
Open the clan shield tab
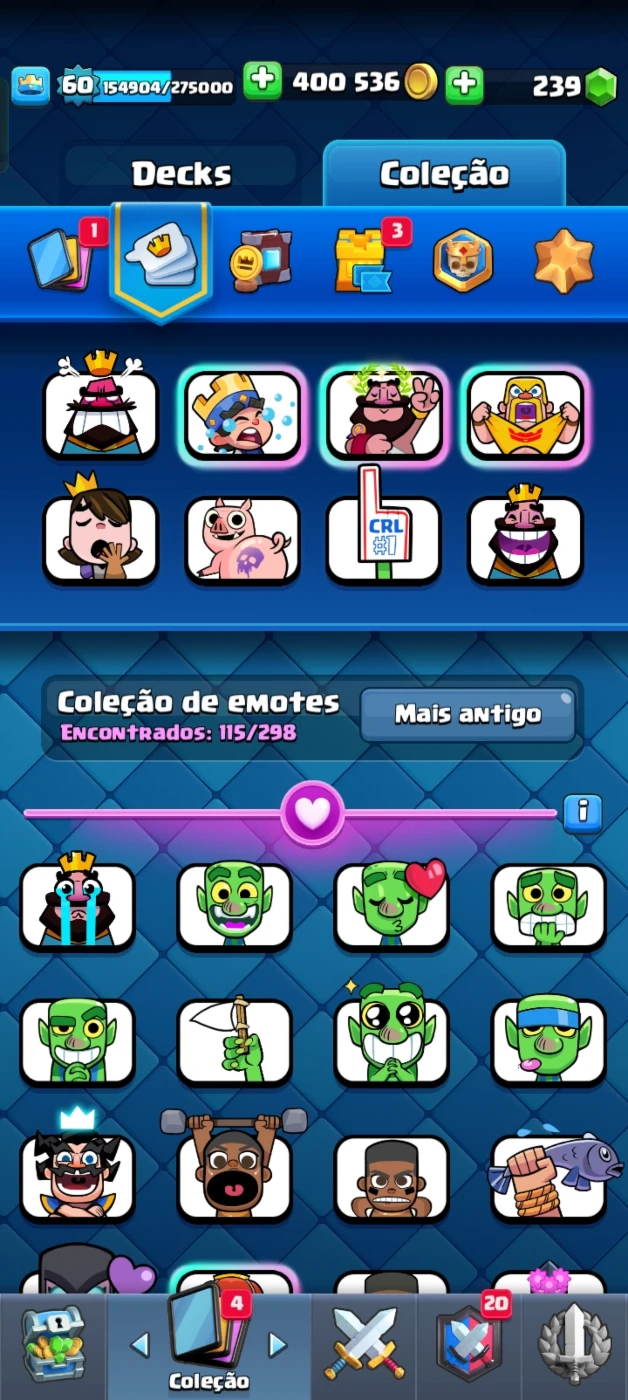[x=468, y=1344]
